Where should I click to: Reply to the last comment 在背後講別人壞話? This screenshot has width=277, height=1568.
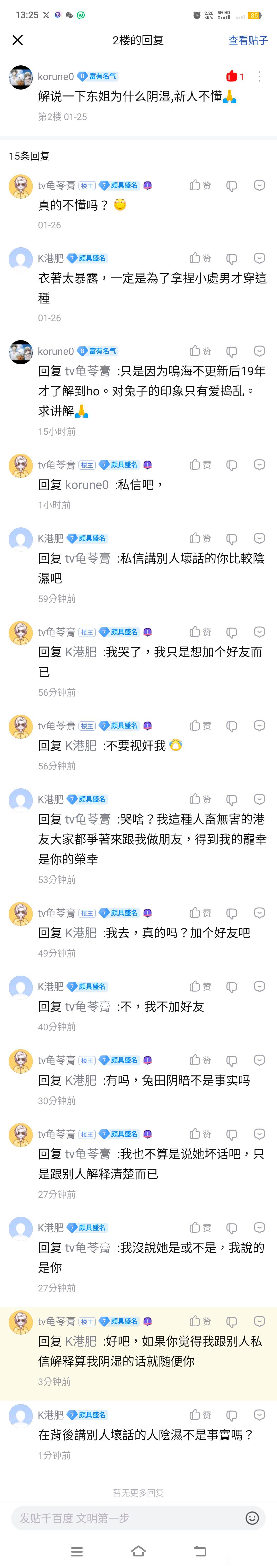259,1415
